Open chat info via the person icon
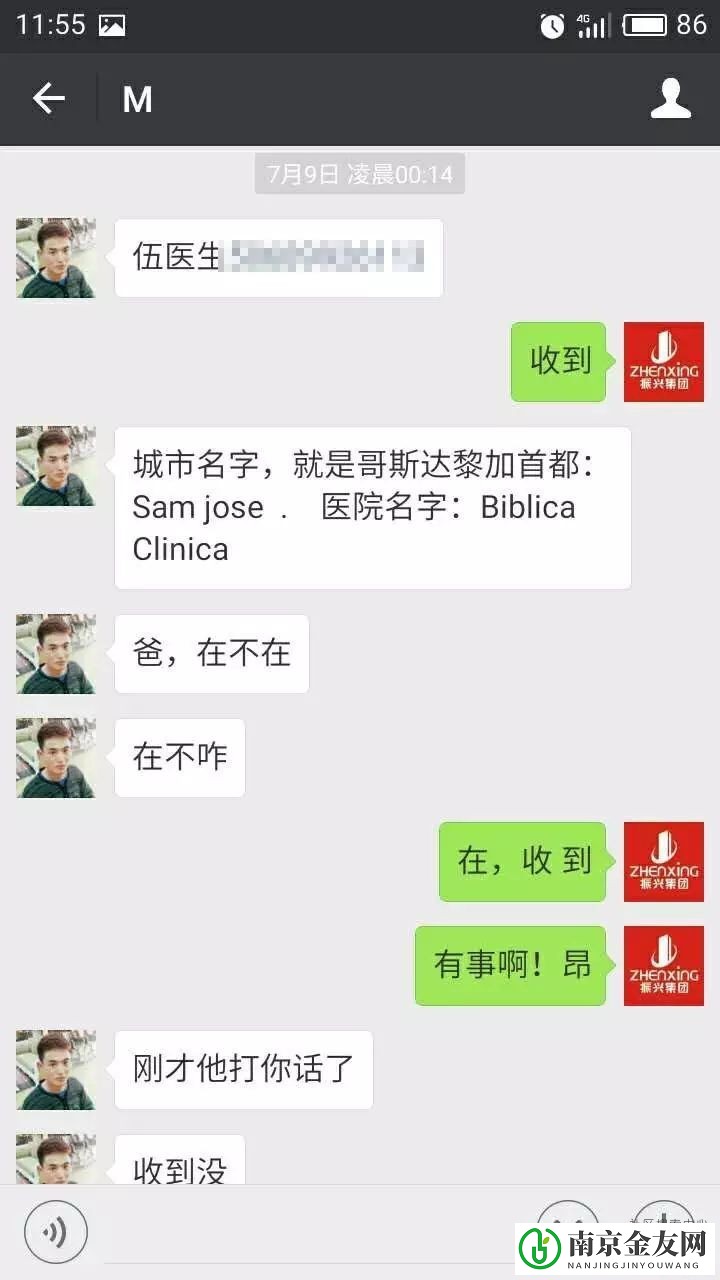720x1280 pixels. pyautogui.click(x=670, y=98)
